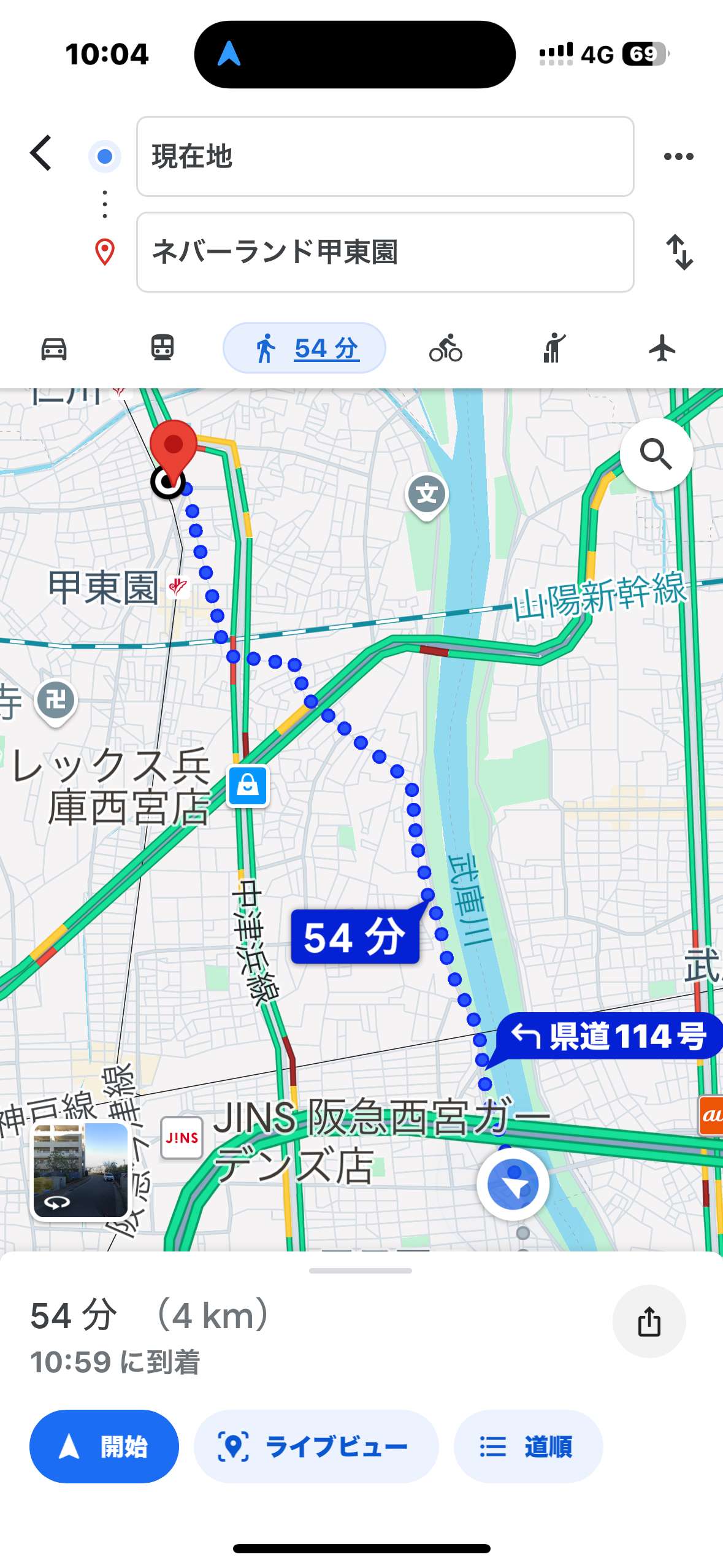
Task: Start navigation with 開始 button
Action: coord(104,1446)
